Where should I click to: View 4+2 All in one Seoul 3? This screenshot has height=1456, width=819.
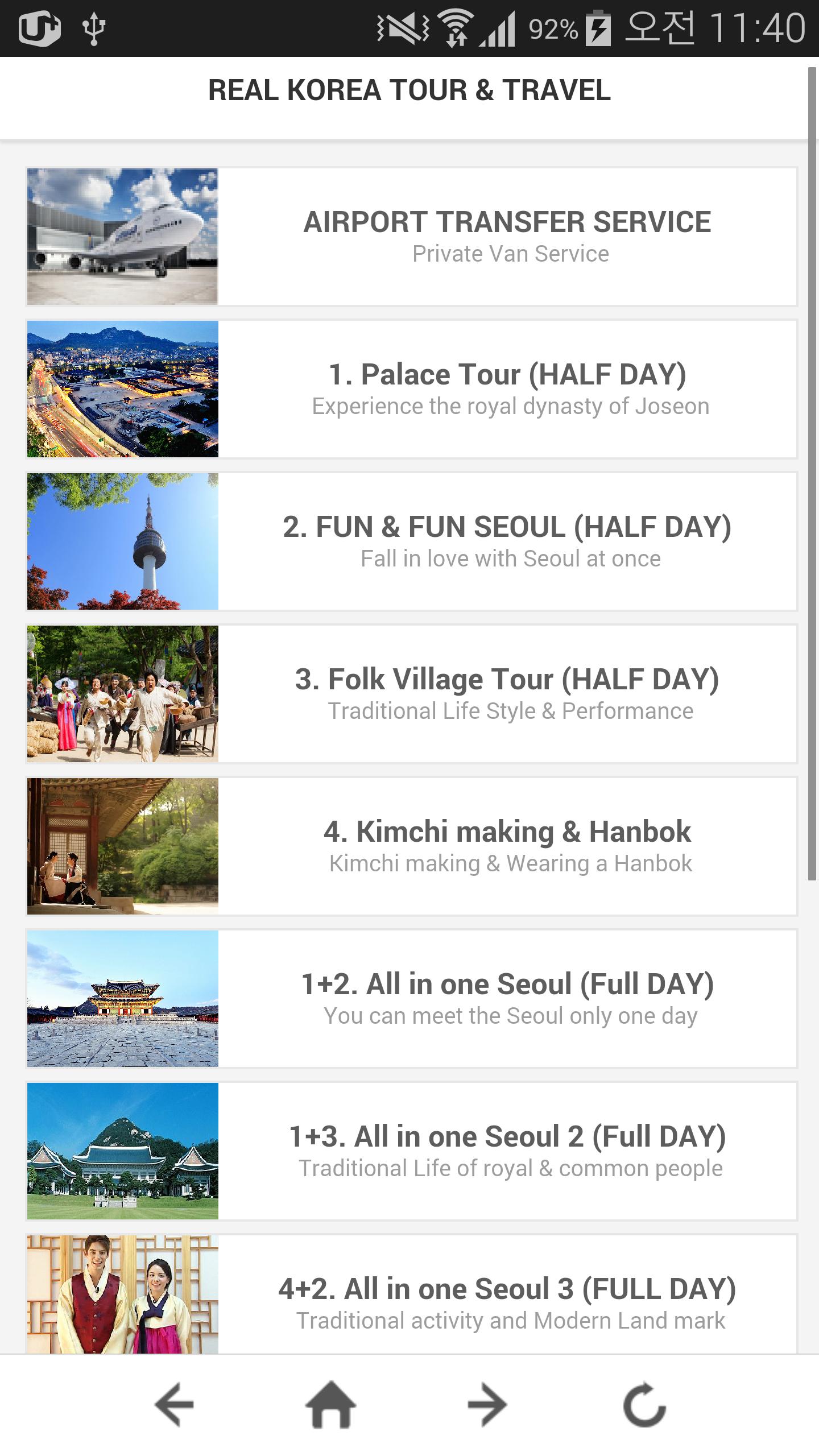[x=506, y=1300]
